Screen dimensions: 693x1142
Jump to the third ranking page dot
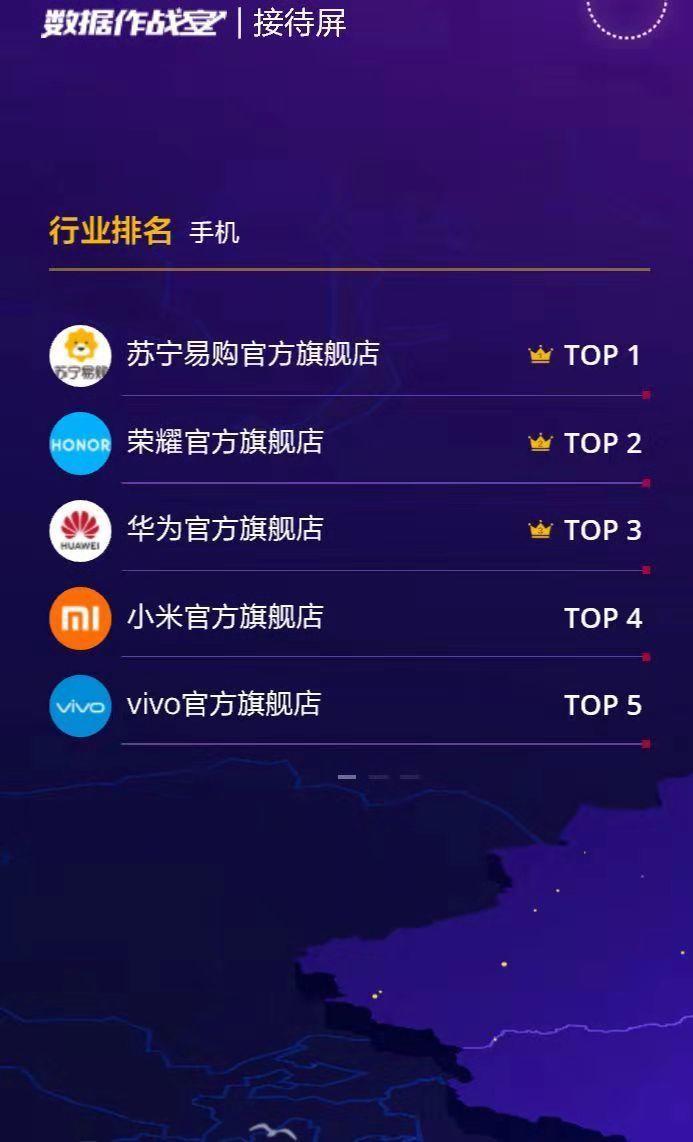[410, 777]
